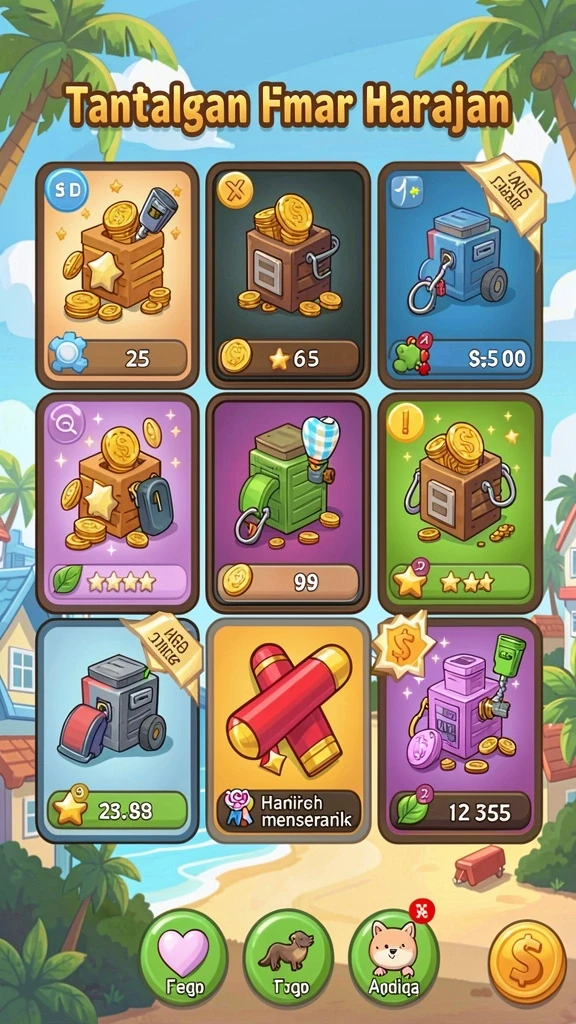This screenshot has height=1024, width=576.
Task: Open the blue machine card priced S:500
Action: click(460, 275)
